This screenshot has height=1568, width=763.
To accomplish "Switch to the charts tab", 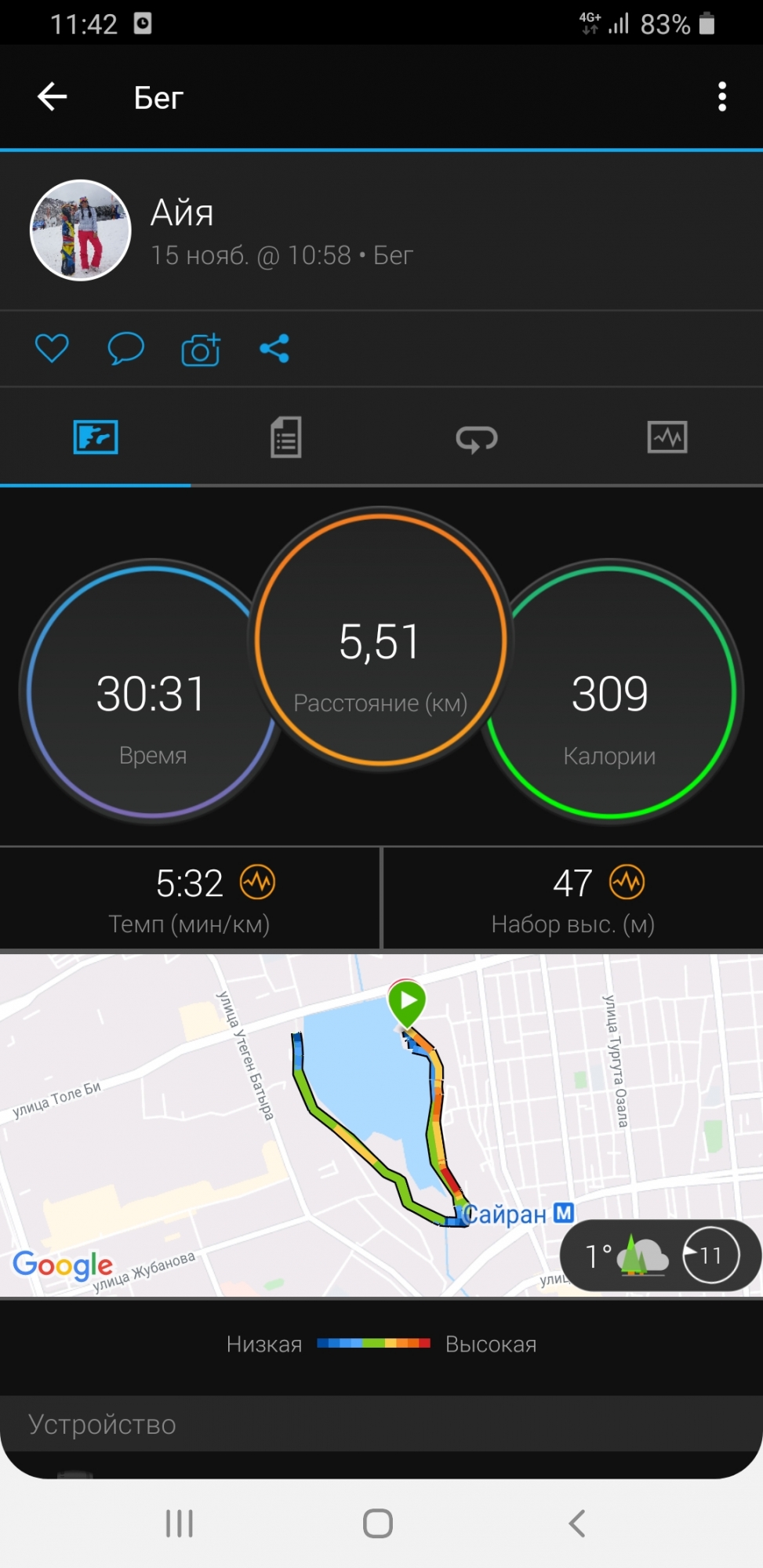I will point(667,437).
